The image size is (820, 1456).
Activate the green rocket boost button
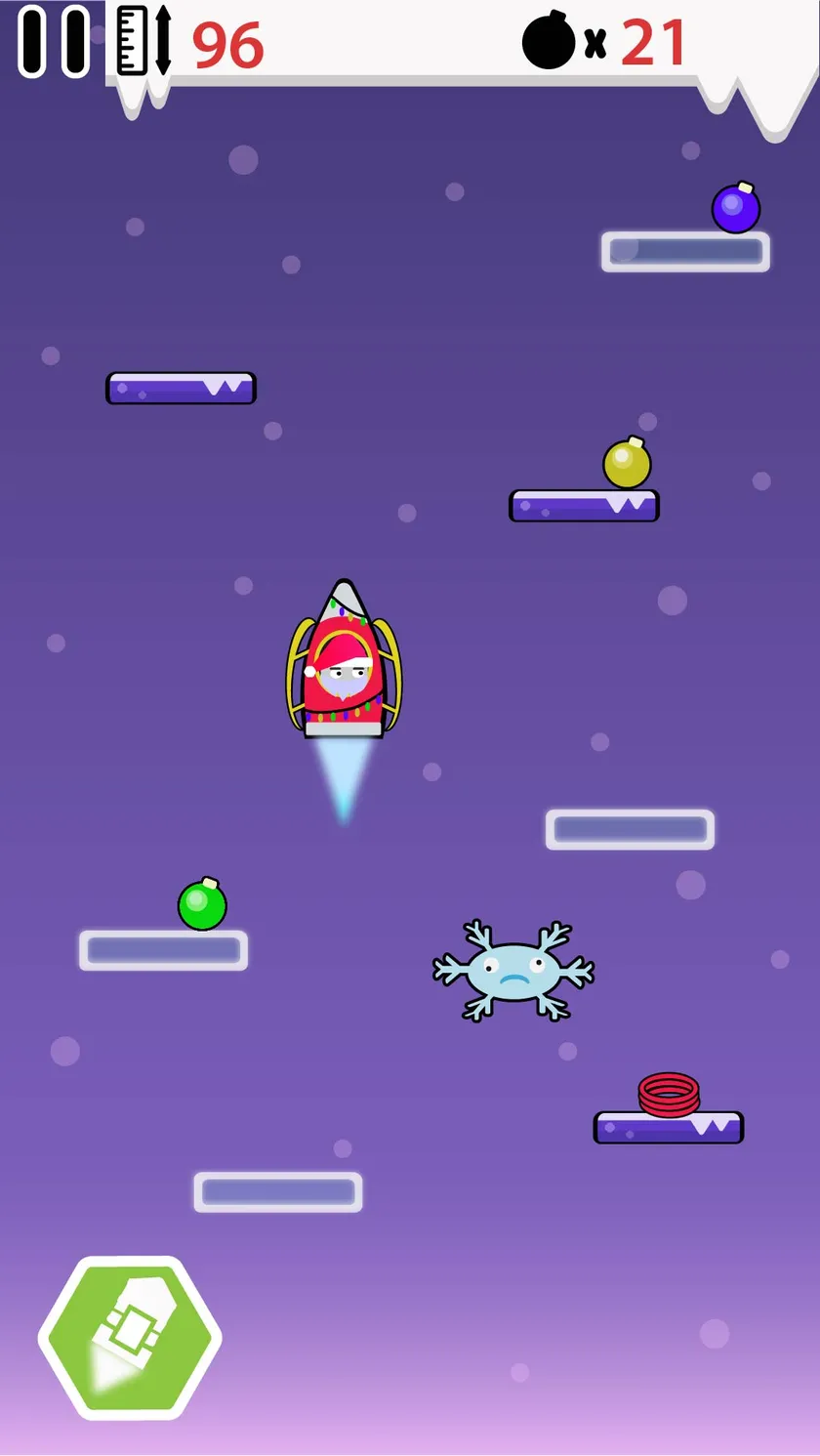130,1338
